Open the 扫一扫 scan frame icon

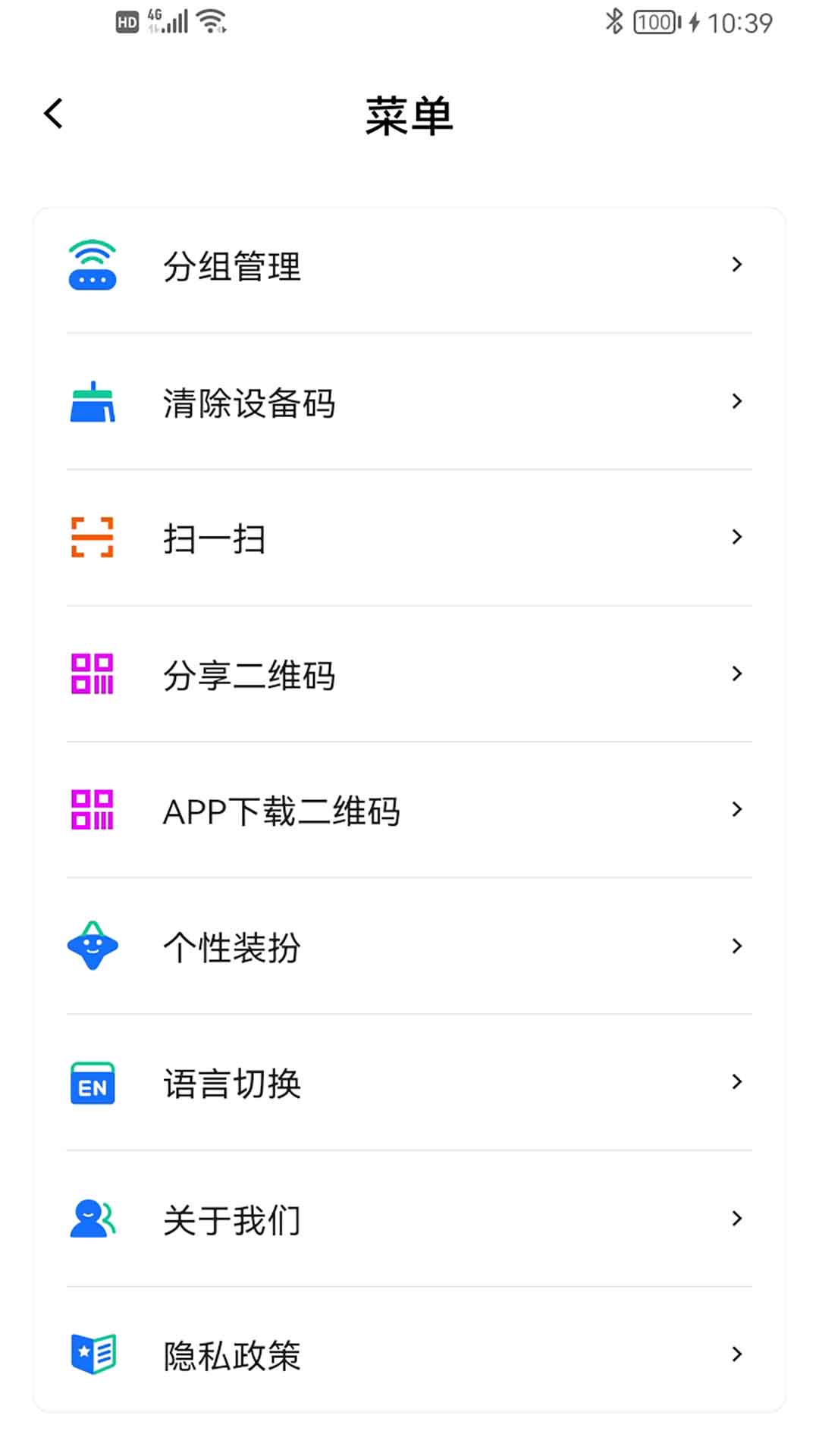point(92,538)
